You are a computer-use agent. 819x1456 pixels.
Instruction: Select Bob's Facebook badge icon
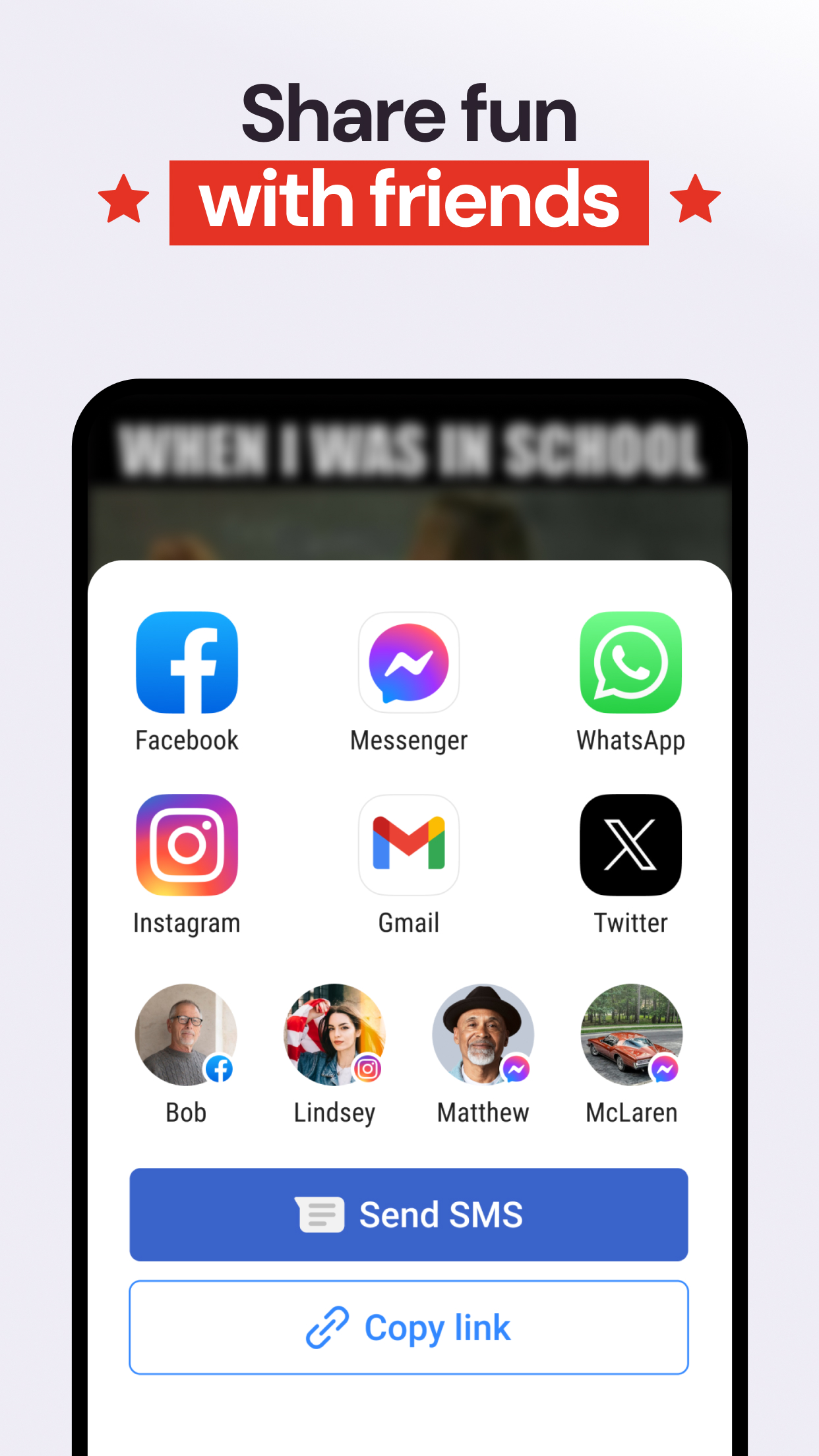coord(220,1070)
